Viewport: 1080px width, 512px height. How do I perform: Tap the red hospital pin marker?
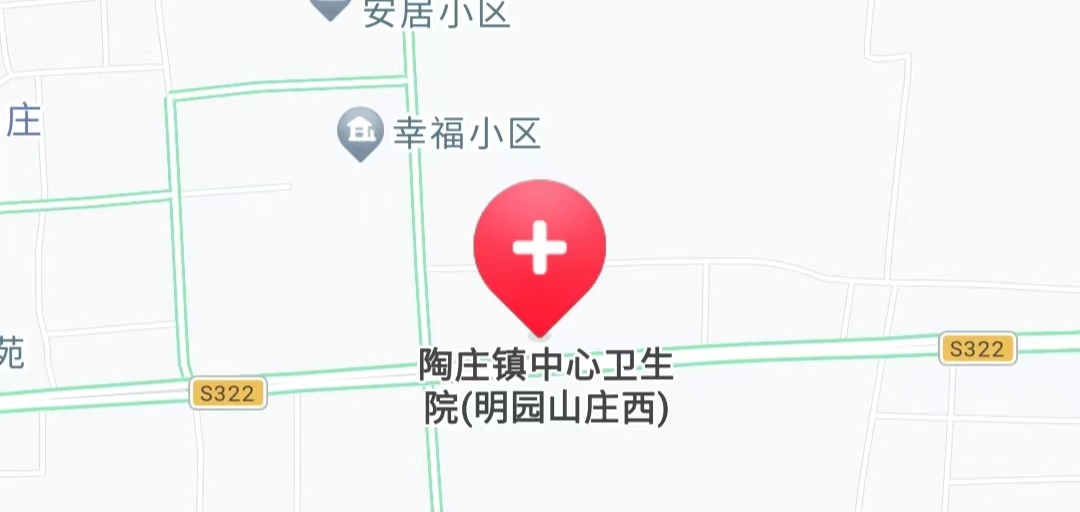coord(539,250)
